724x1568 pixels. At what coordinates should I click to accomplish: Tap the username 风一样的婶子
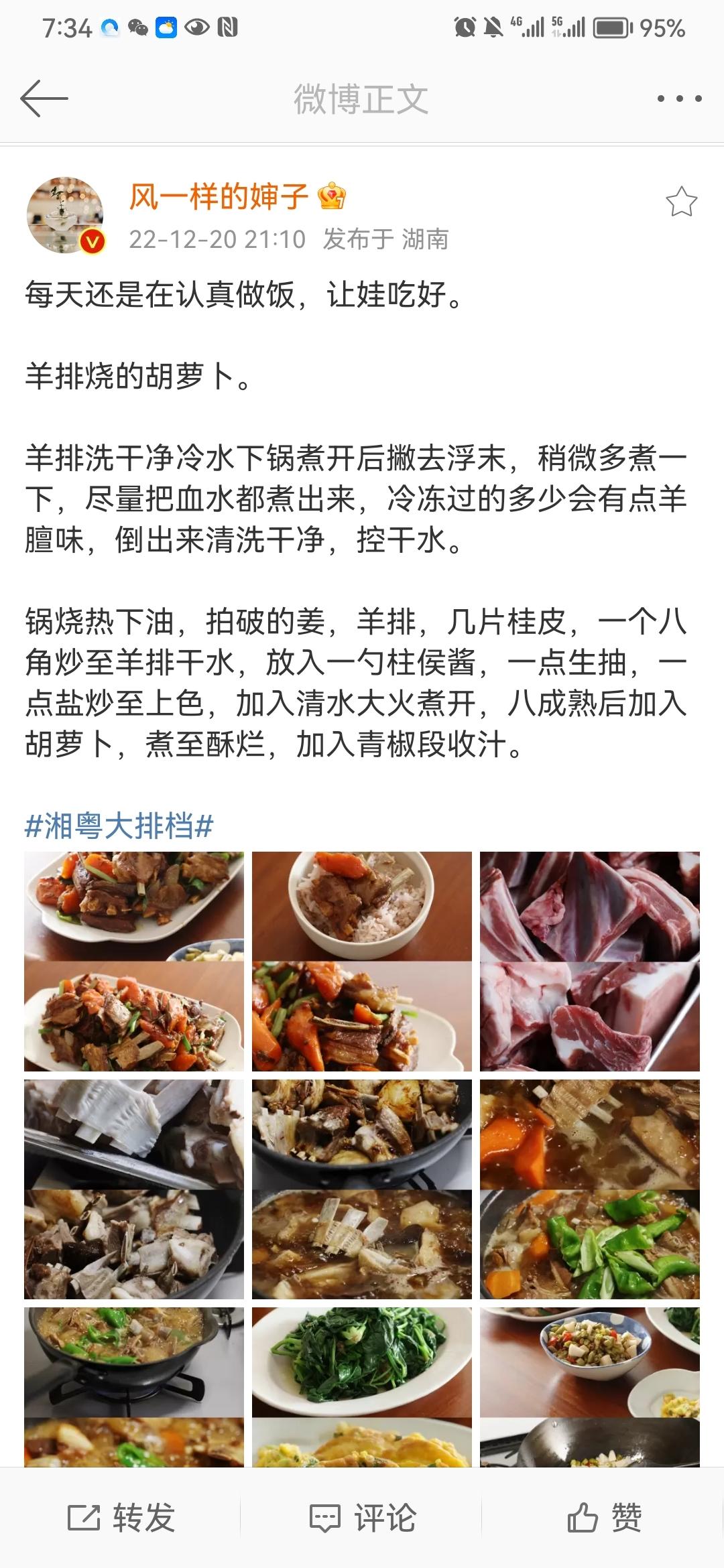tap(219, 196)
